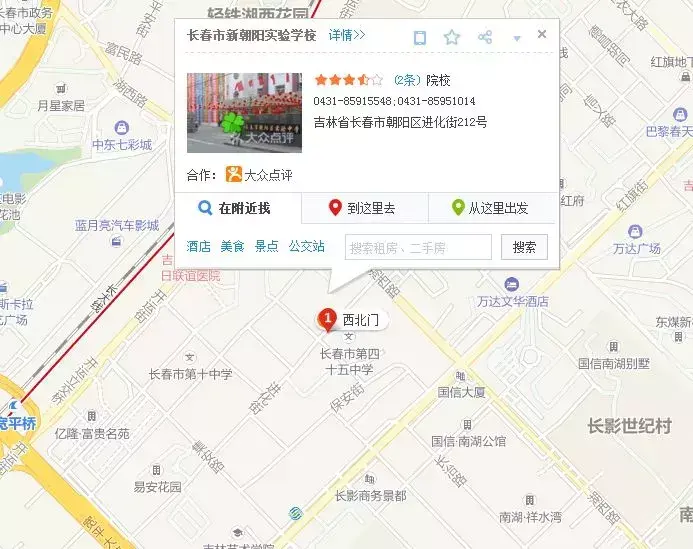
Task: Switch to 从这里出发 tab
Action: pos(491,208)
